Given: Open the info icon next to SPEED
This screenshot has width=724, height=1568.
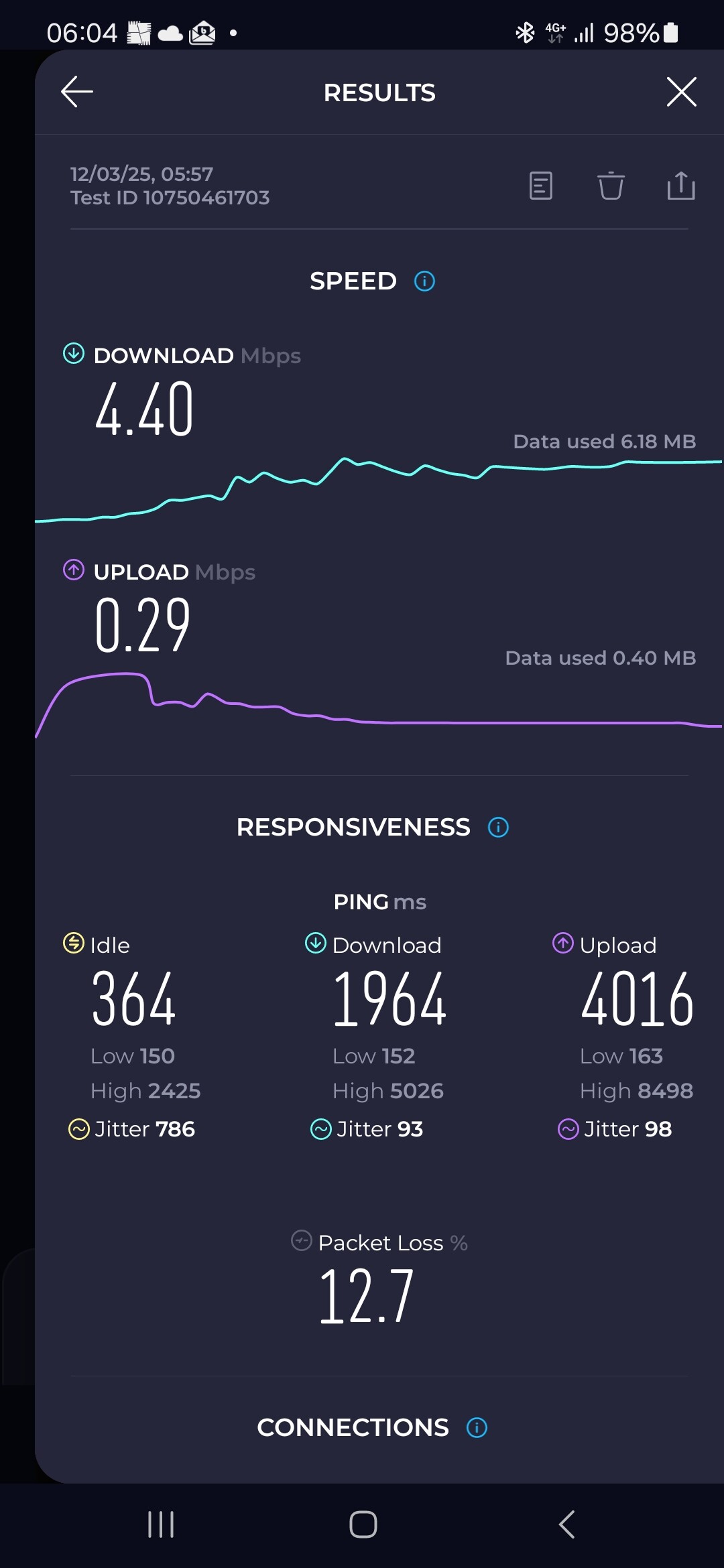Looking at the screenshot, I should click(x=424, y=281).
